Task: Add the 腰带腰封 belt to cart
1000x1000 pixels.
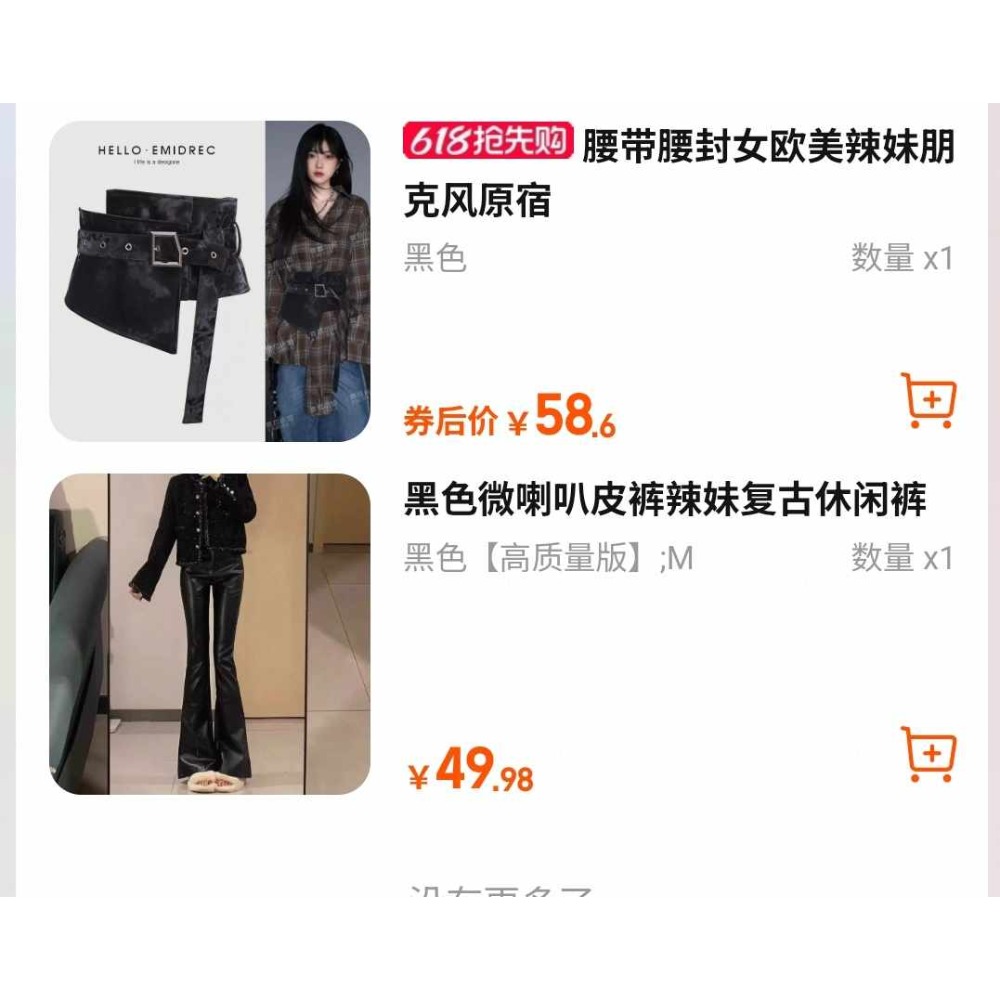Action: tap(928, 401)
